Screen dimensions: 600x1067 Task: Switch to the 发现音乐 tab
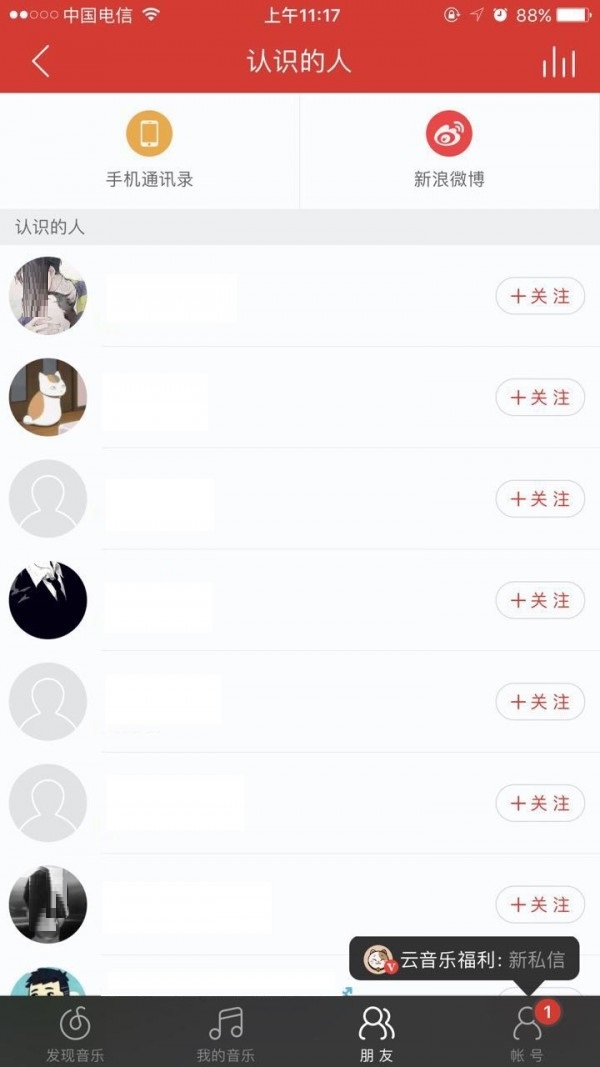click(x=75, y=1033)
